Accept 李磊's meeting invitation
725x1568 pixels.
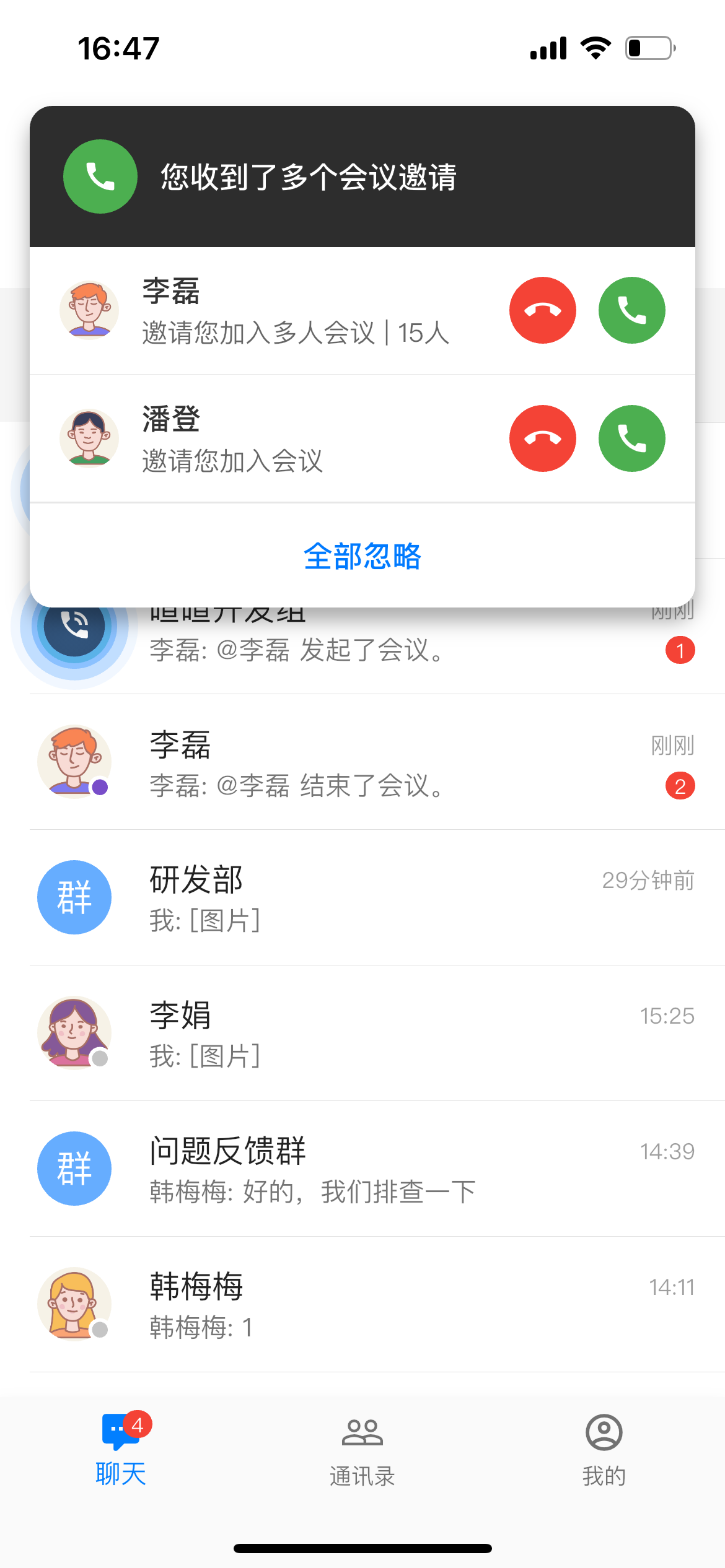click(631, 310)
